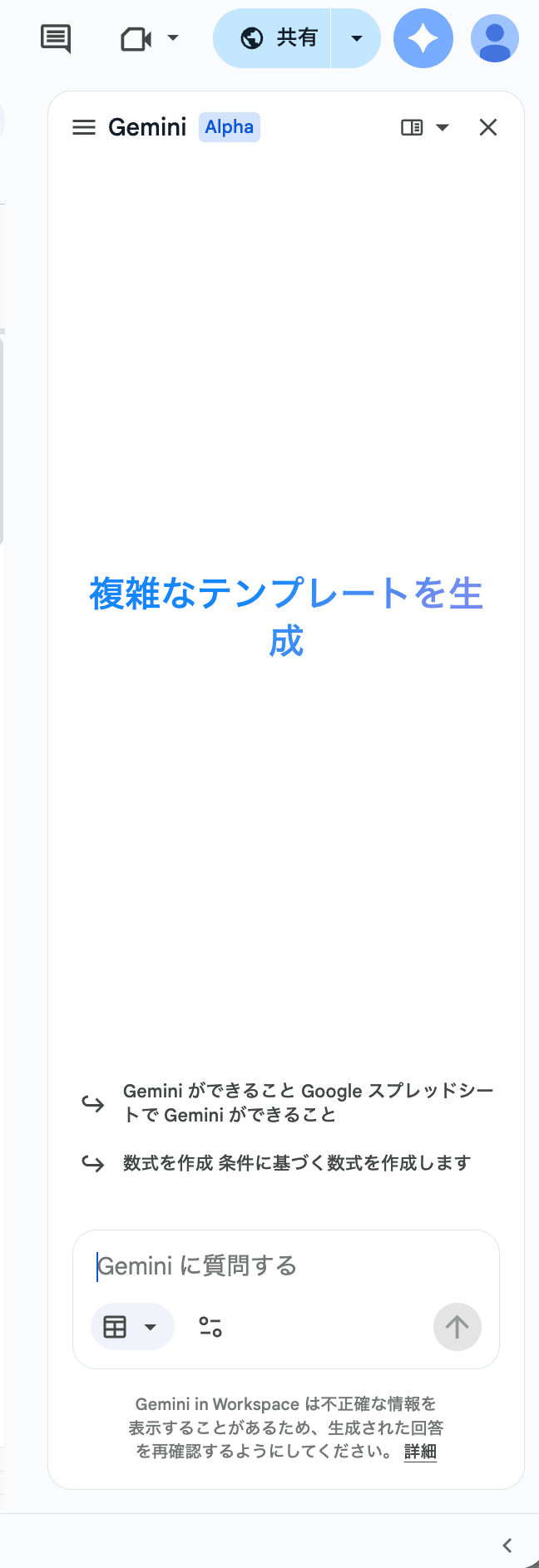This screenshot has height=1568, width=539.
Task: Collapse the side panel with the chevron
Action: click(x=507, y=1546)
